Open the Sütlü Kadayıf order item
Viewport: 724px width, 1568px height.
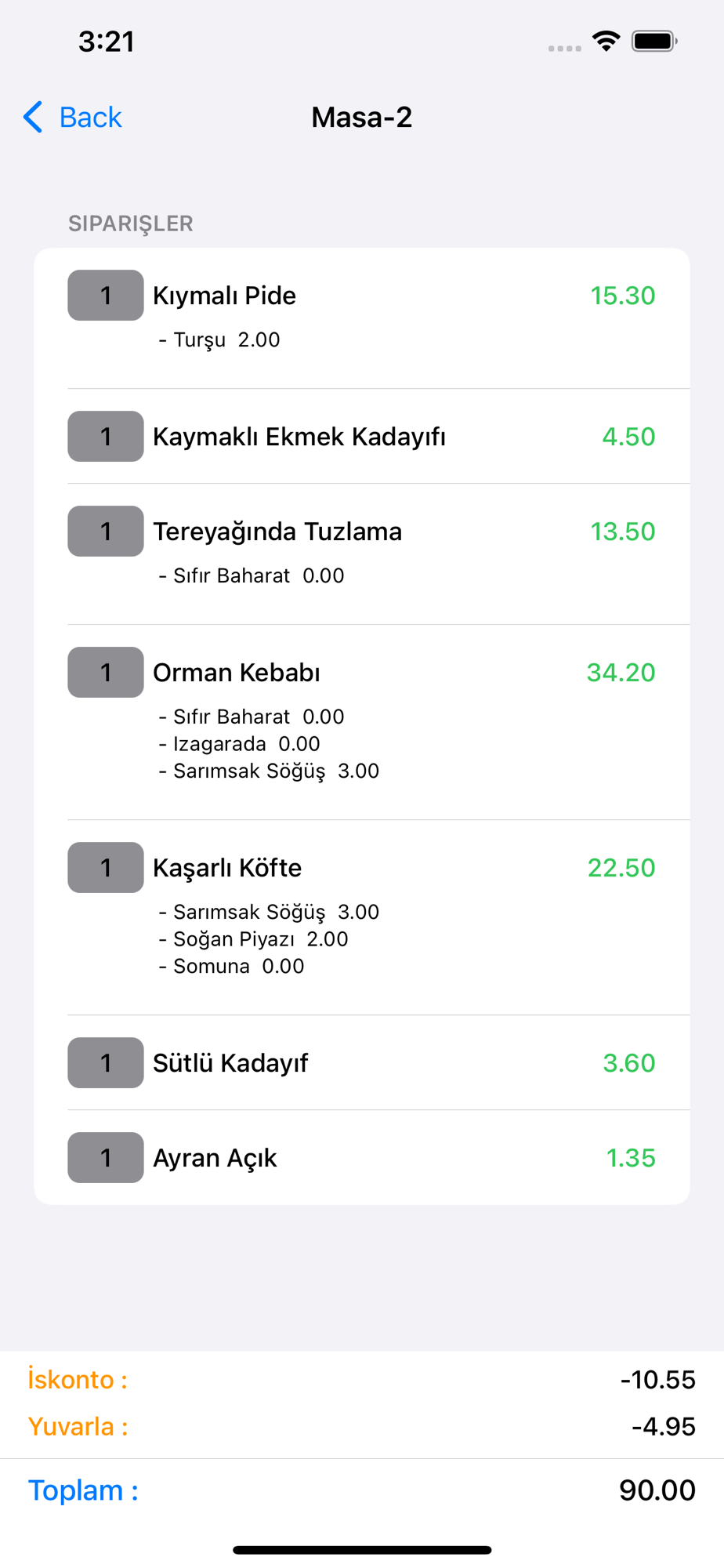click(362, 1063)
